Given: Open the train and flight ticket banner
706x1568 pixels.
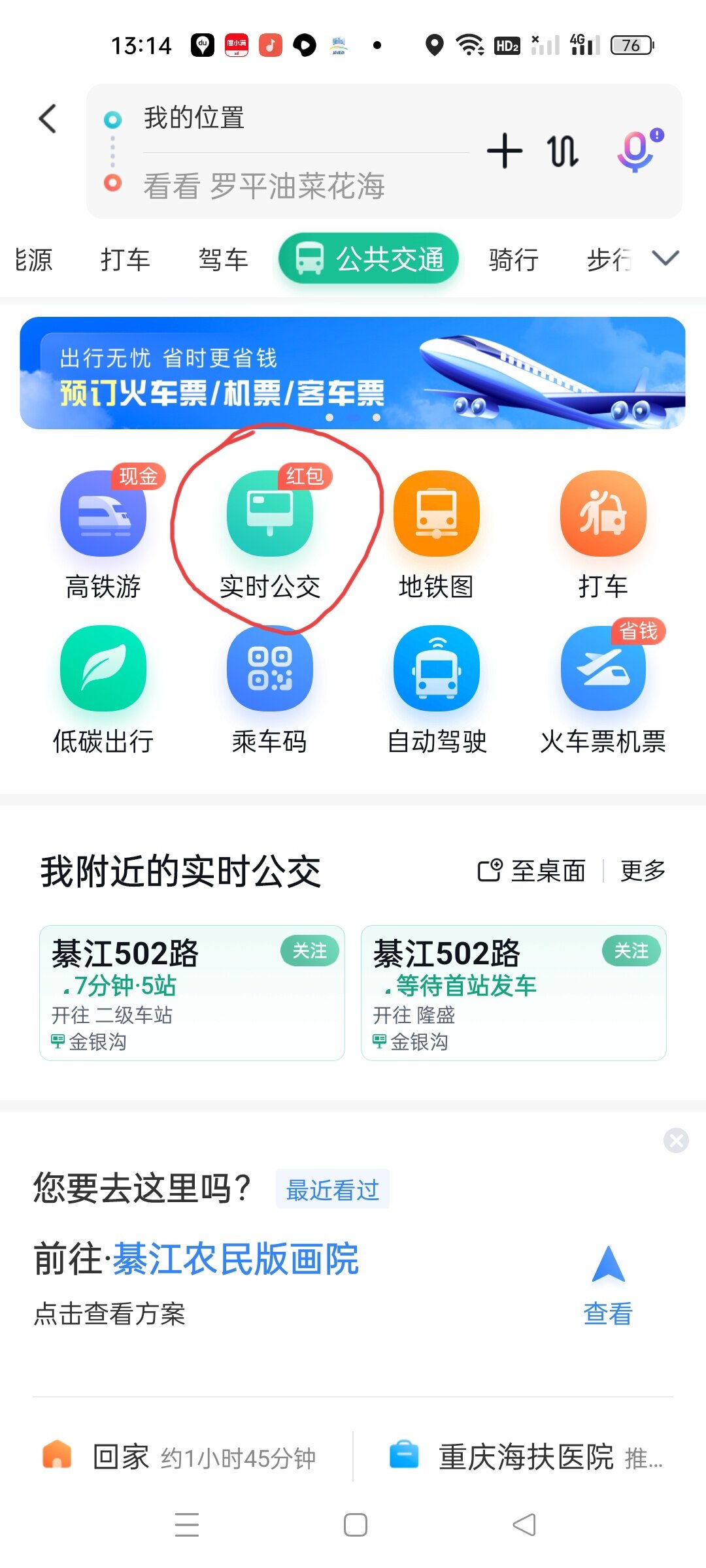Looking at the screenshot, I should pyautogui.click(x=352, y=373).
